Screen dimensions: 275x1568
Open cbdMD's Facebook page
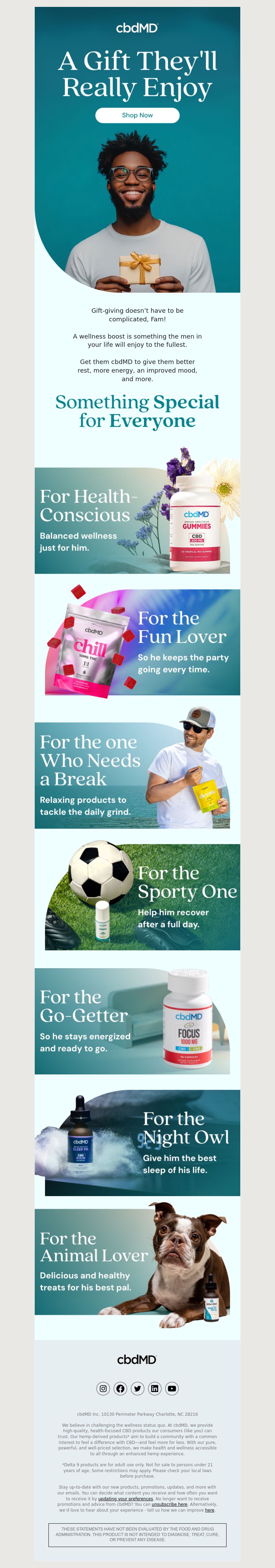click(120, 1389)
